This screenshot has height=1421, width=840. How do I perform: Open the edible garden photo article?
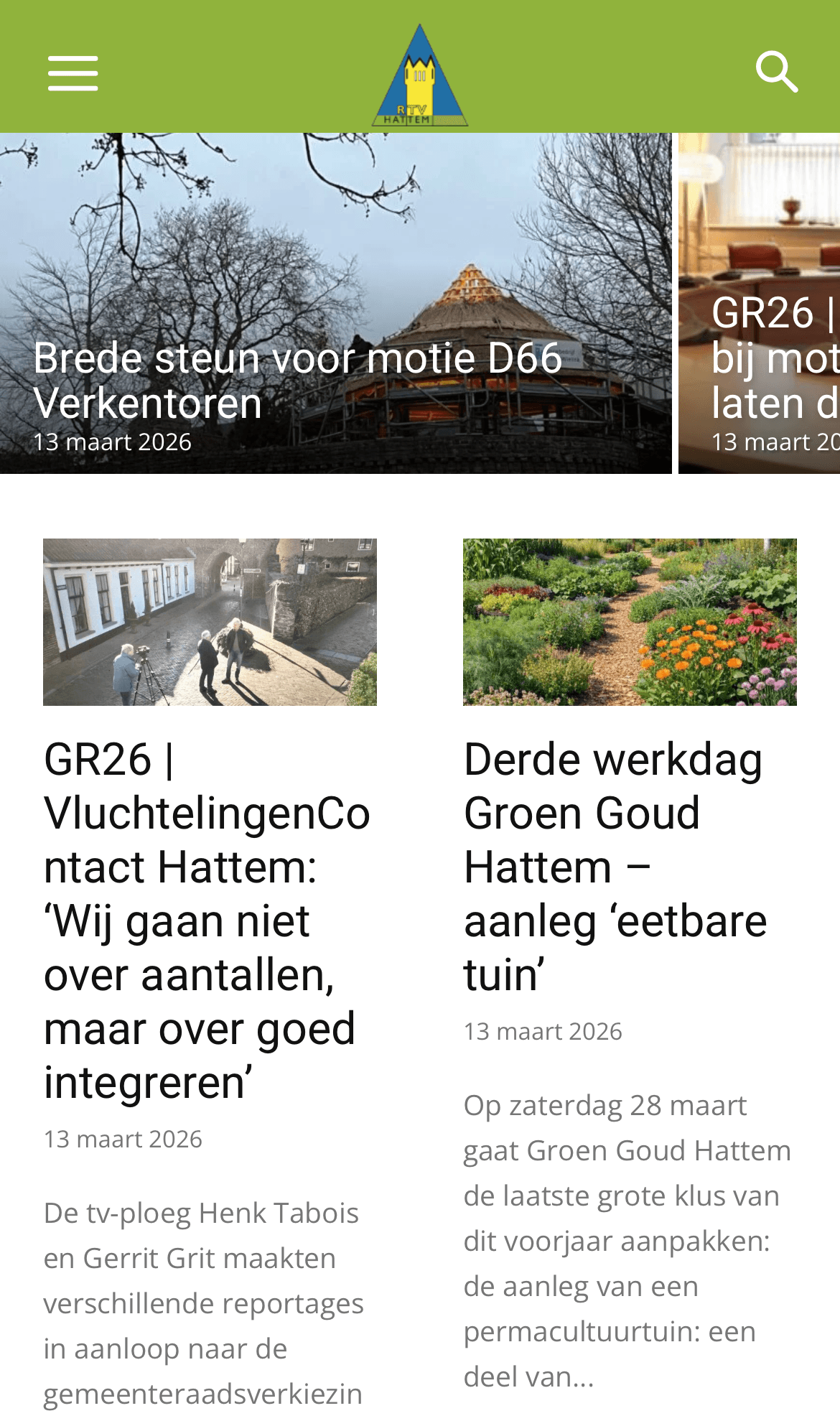click(x=630, y=622)
